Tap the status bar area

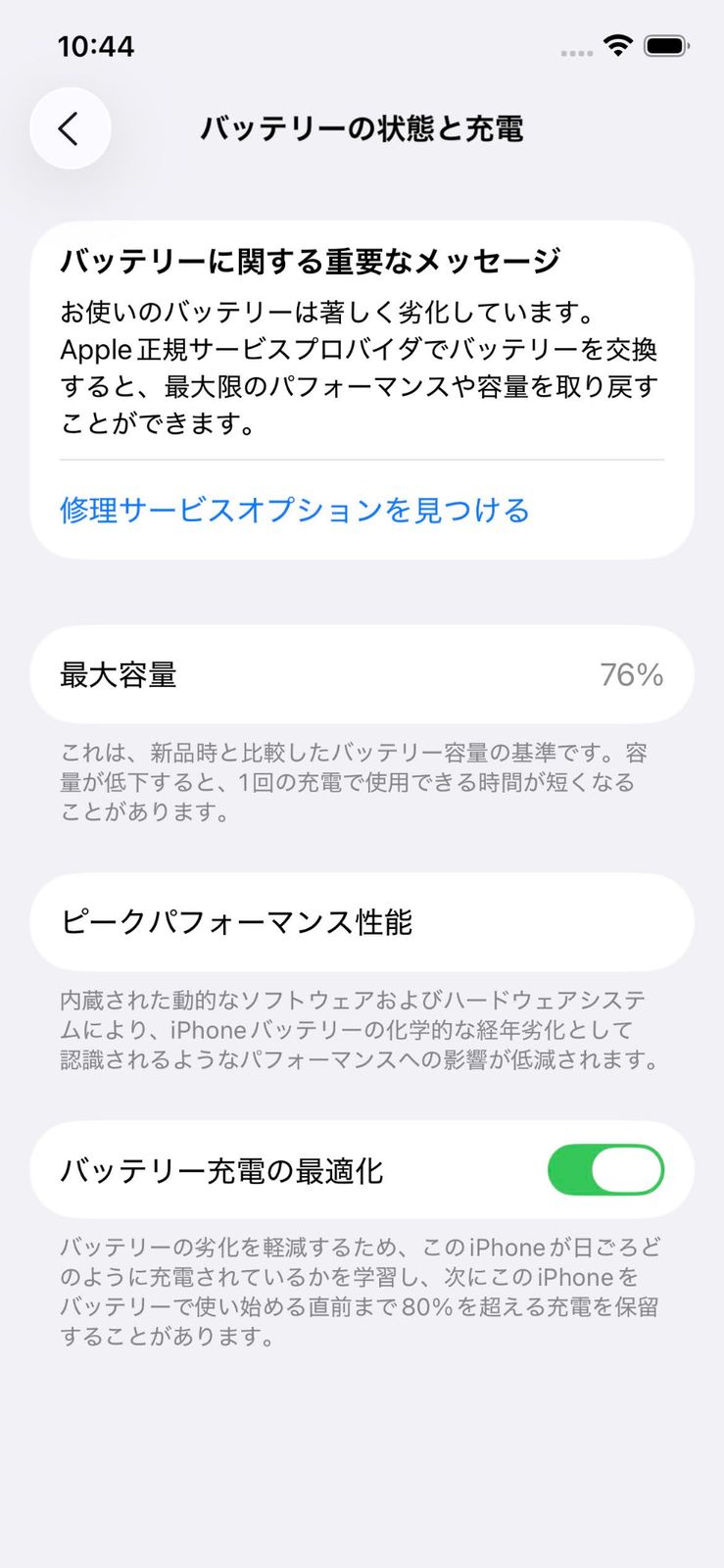[x=362, y=45]
